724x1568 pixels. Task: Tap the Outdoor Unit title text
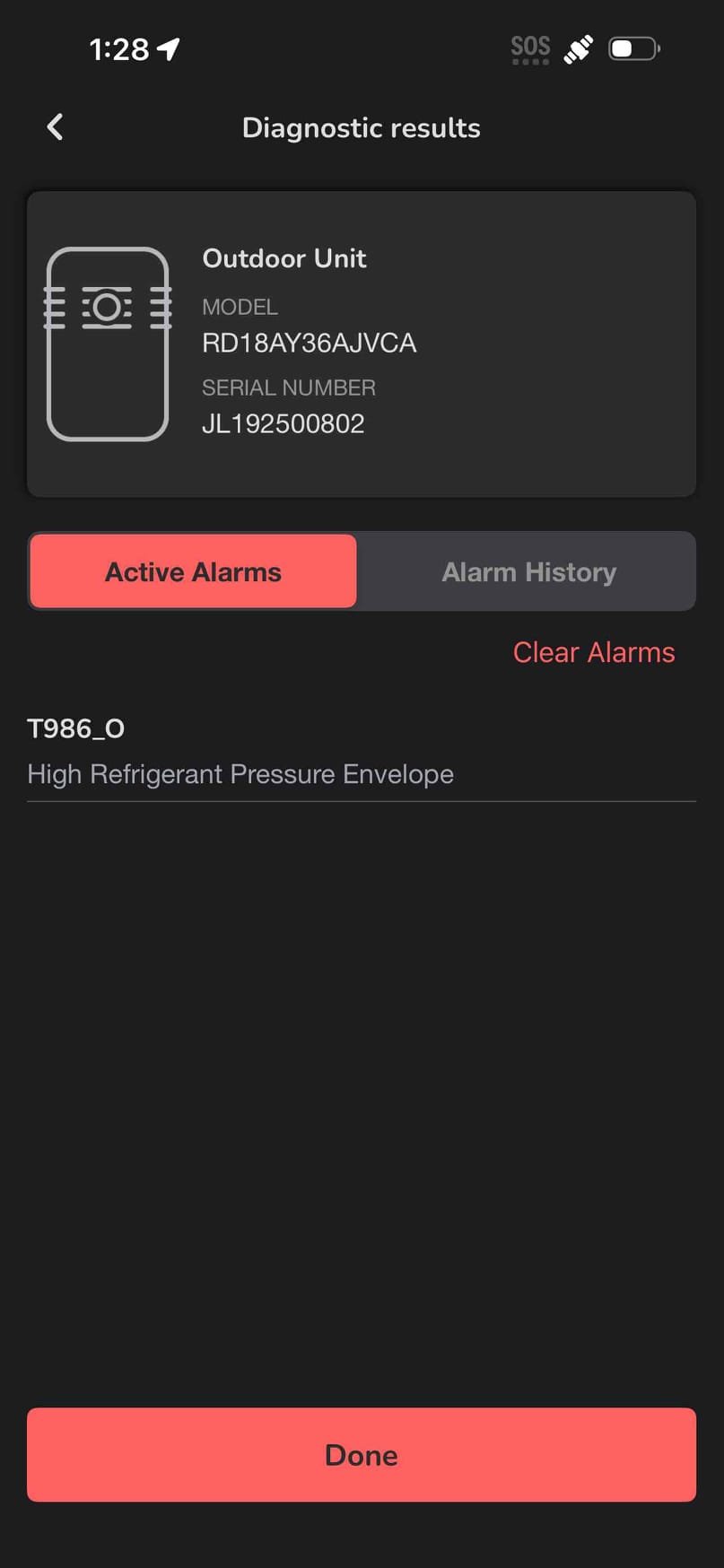[284, 258]
